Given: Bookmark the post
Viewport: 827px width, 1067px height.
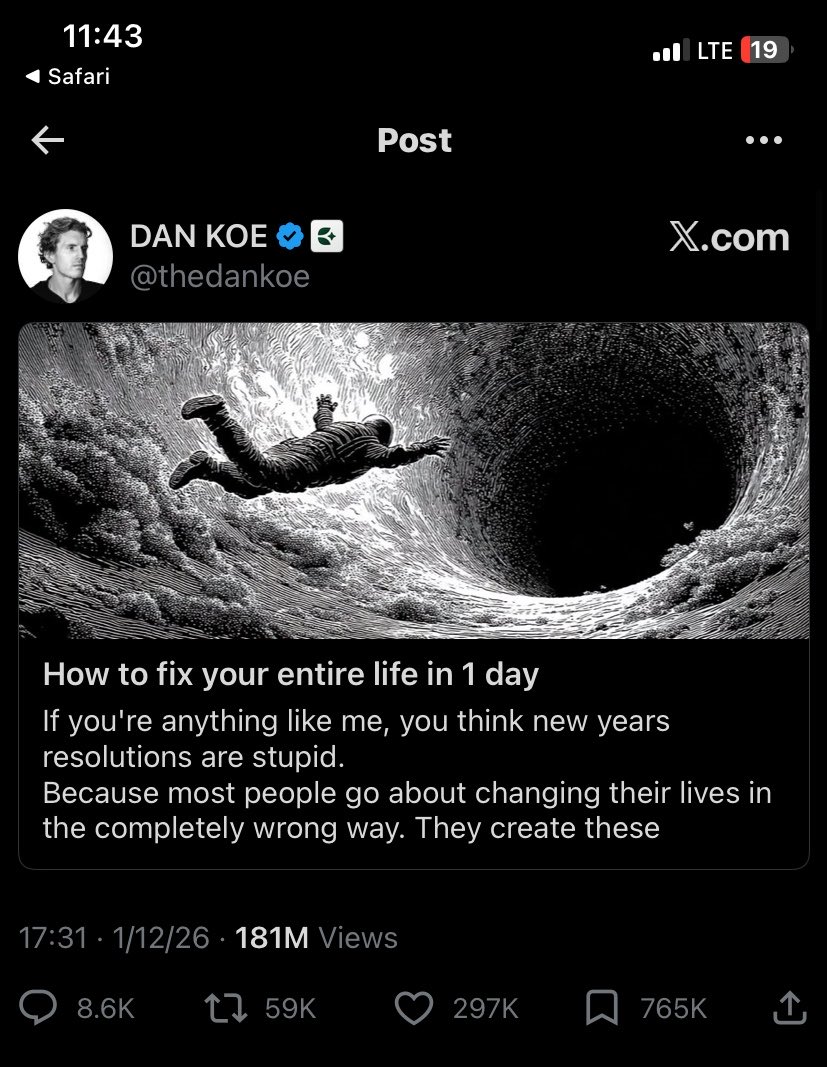Looking at the screenshot, I should (601, 1008).
